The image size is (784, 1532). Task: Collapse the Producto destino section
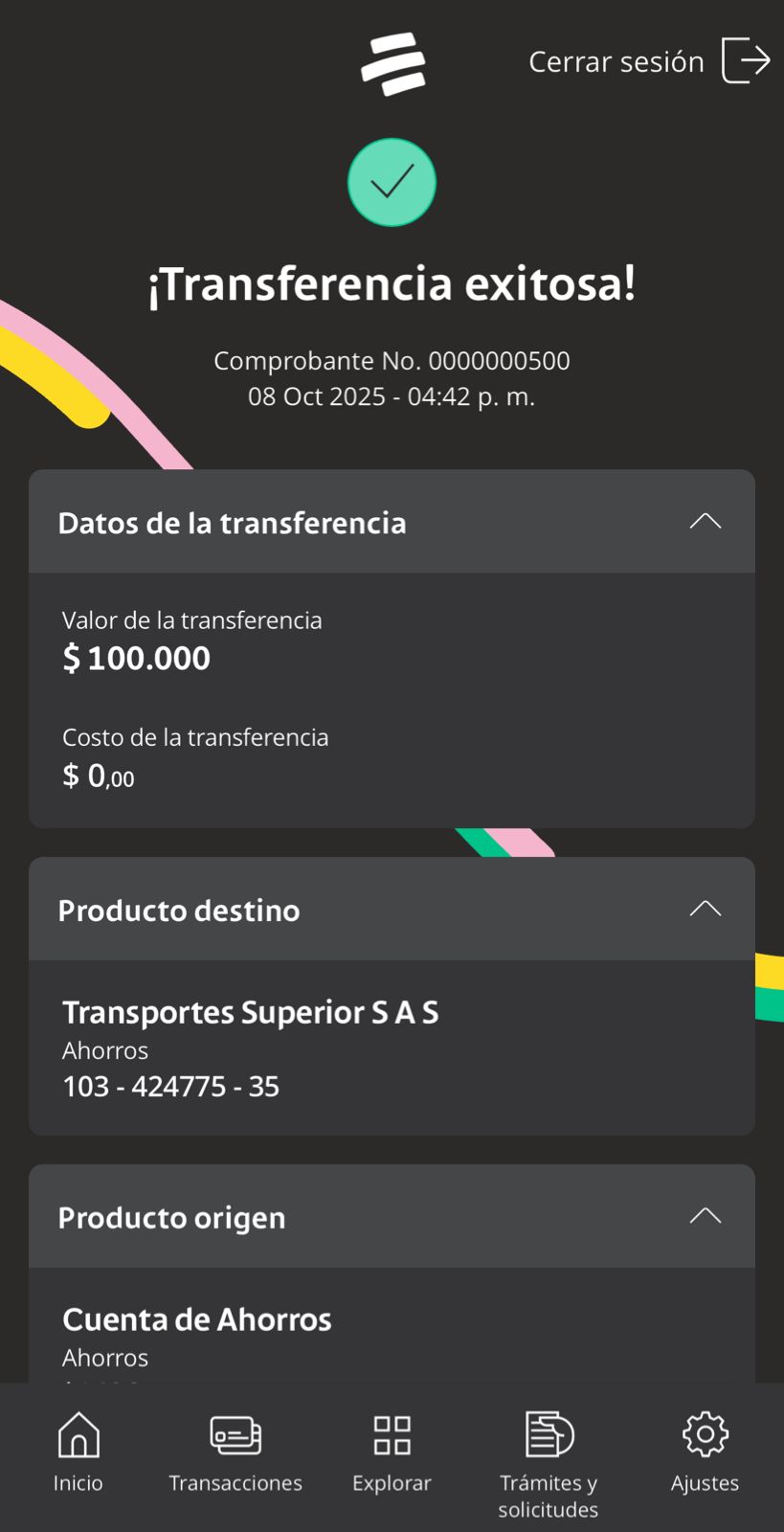[706, 909]
